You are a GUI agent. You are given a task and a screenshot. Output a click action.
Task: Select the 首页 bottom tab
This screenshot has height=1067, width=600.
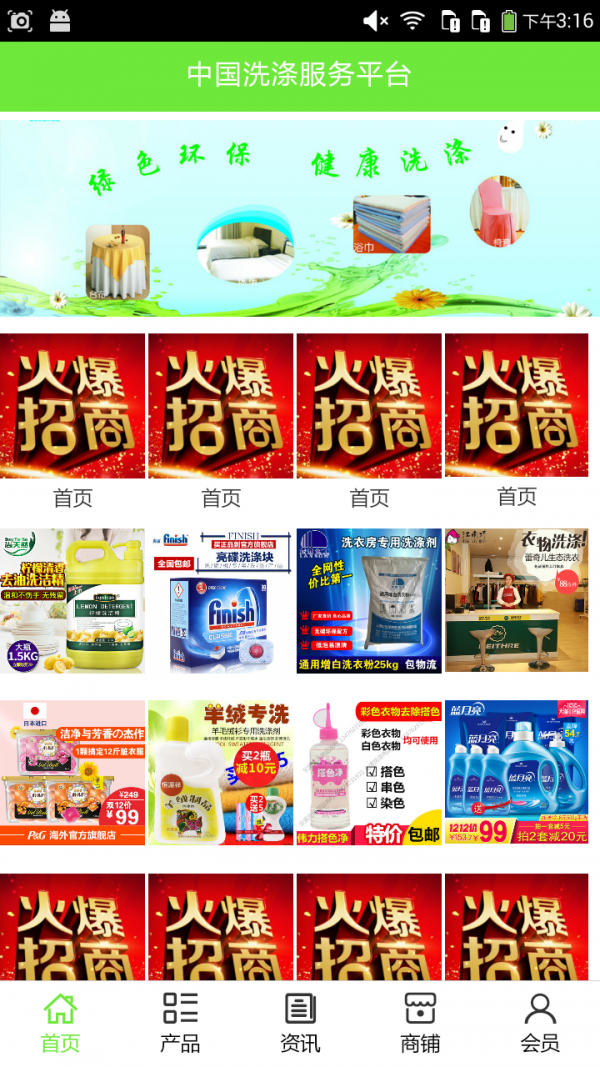[60, 1022]
